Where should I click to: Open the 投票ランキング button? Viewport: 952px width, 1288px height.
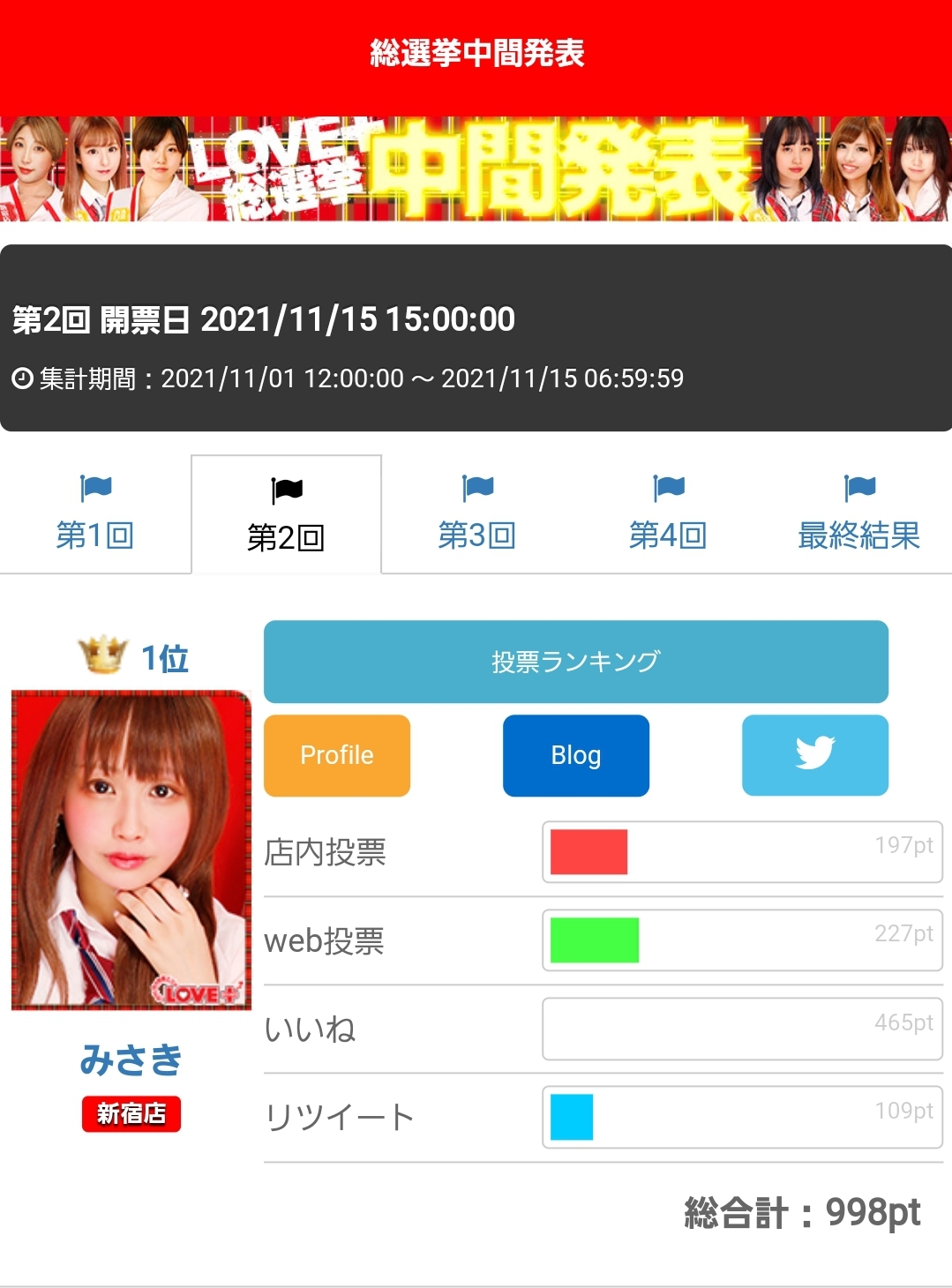[x=575, y=662]
